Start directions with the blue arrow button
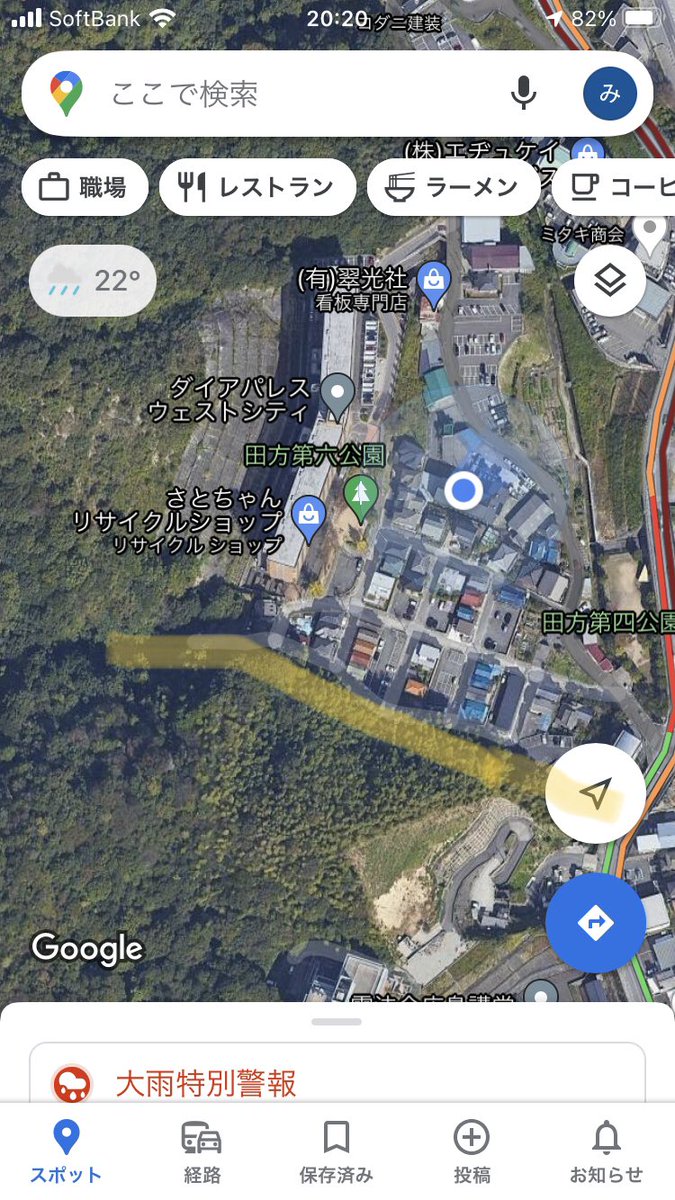This screenshot has height=1200, width=675. pyautogui.click(x=596, y=922)
